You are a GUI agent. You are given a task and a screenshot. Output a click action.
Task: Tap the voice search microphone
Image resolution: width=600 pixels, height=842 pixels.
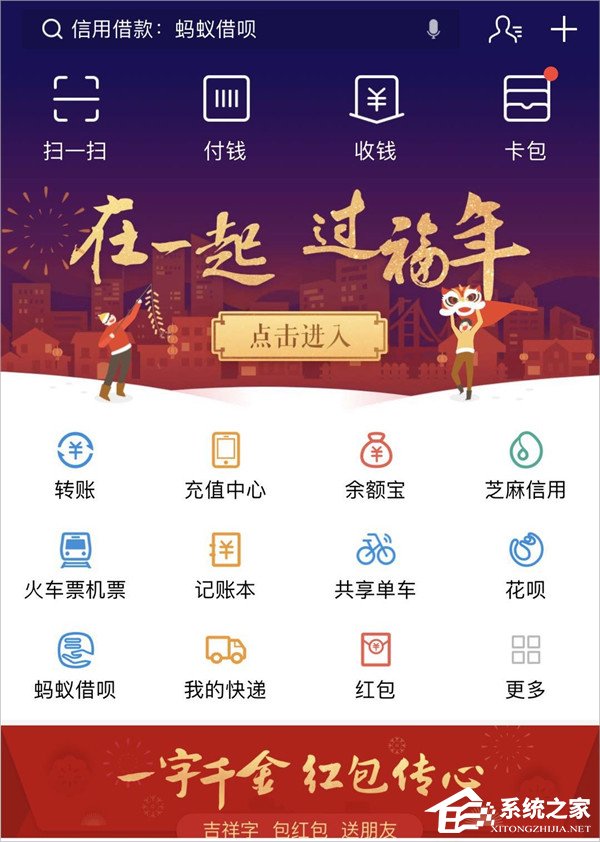click(x=433, y=29)
